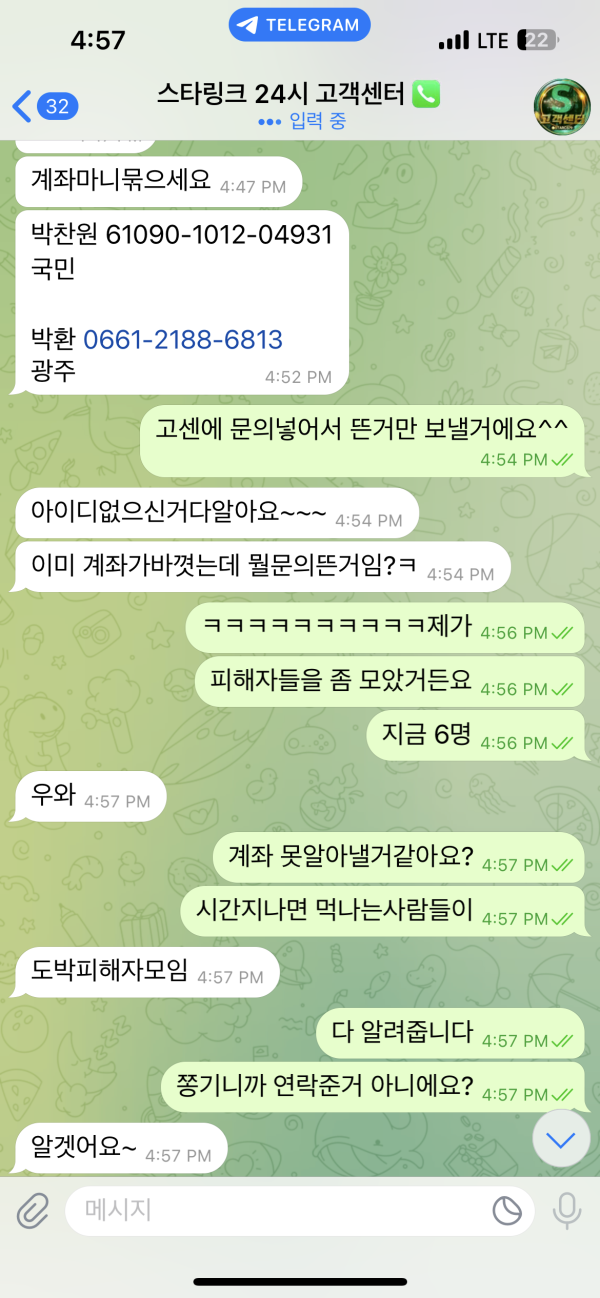The height and width of the screenshot is (1298, 600).
Task: Focus the 메시지 input field
Action: [x=280, y=1211]
